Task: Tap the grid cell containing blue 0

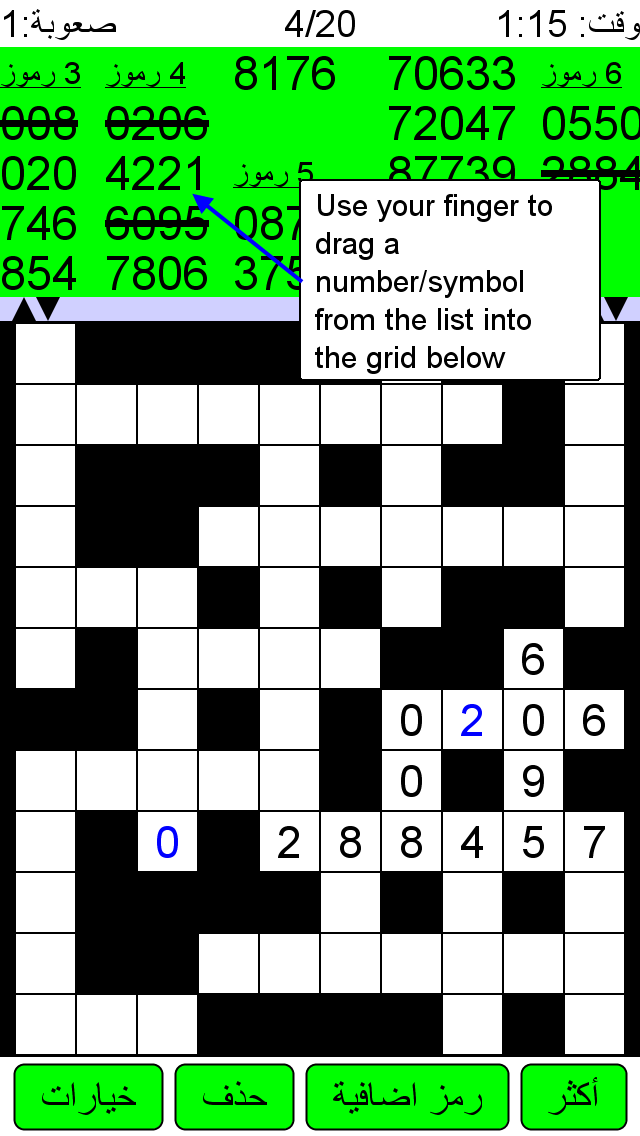Action: [x=167, y=842]
